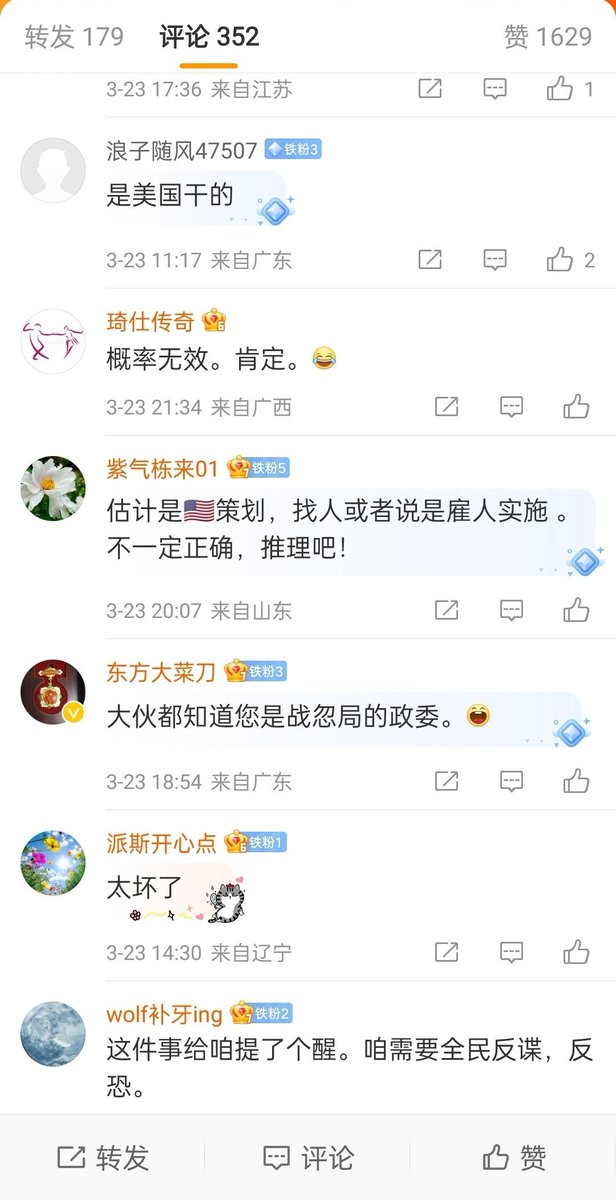Reply to 浪子随风47507's comment
This screenshot has width=616, height=1200.
tap(495, 260)
